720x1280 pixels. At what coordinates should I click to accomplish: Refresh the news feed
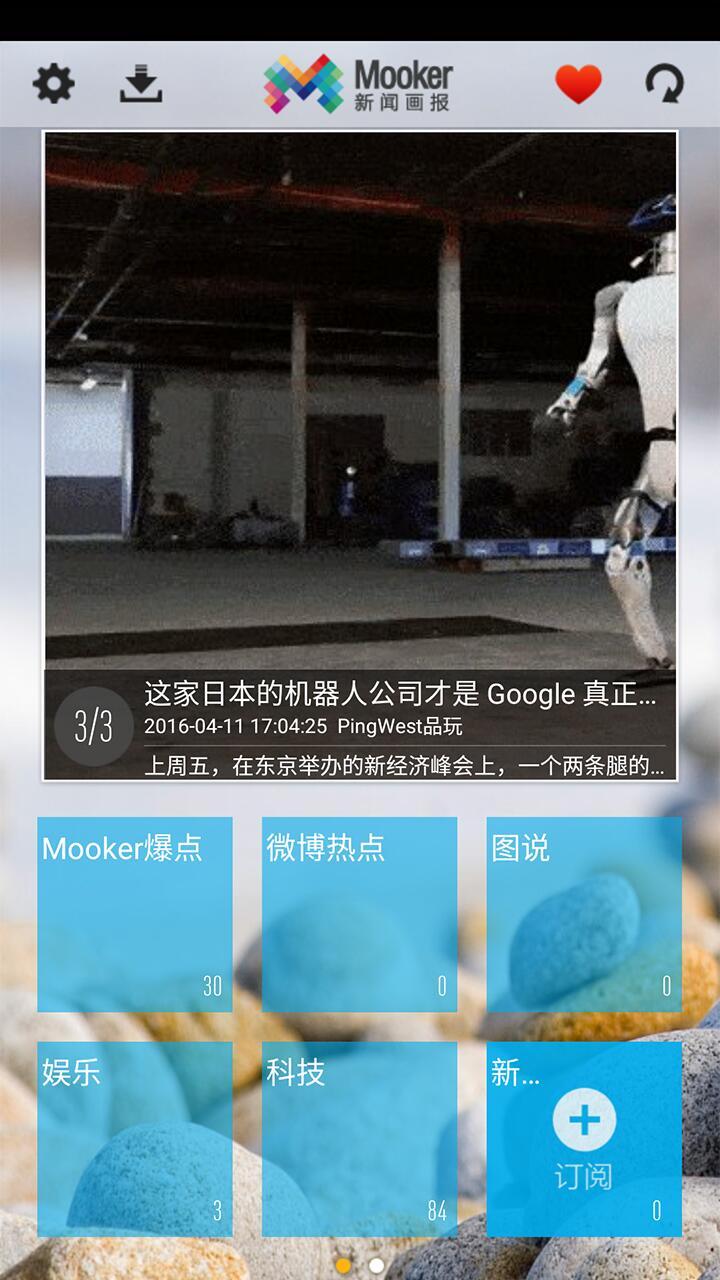664,84
